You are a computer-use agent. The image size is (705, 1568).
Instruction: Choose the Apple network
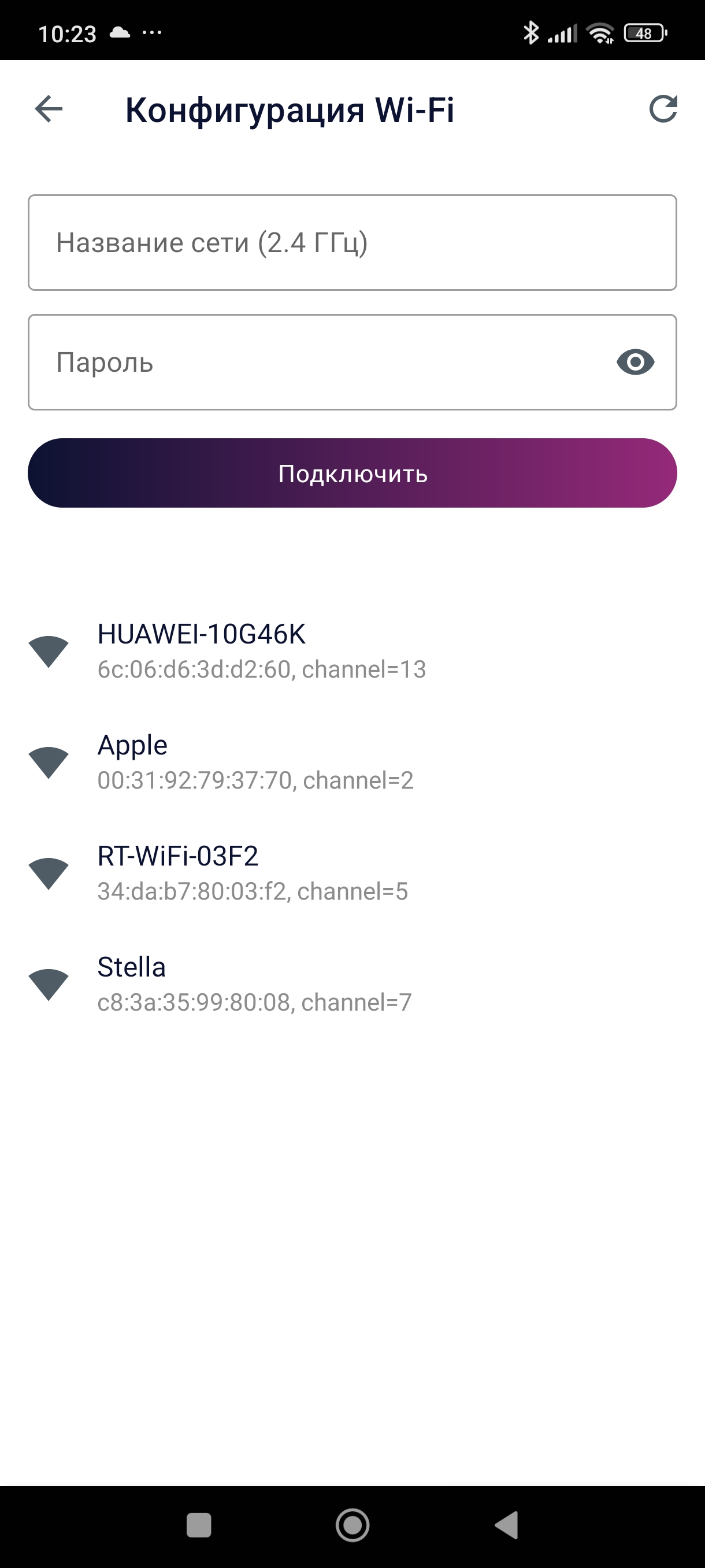point(255,762)
